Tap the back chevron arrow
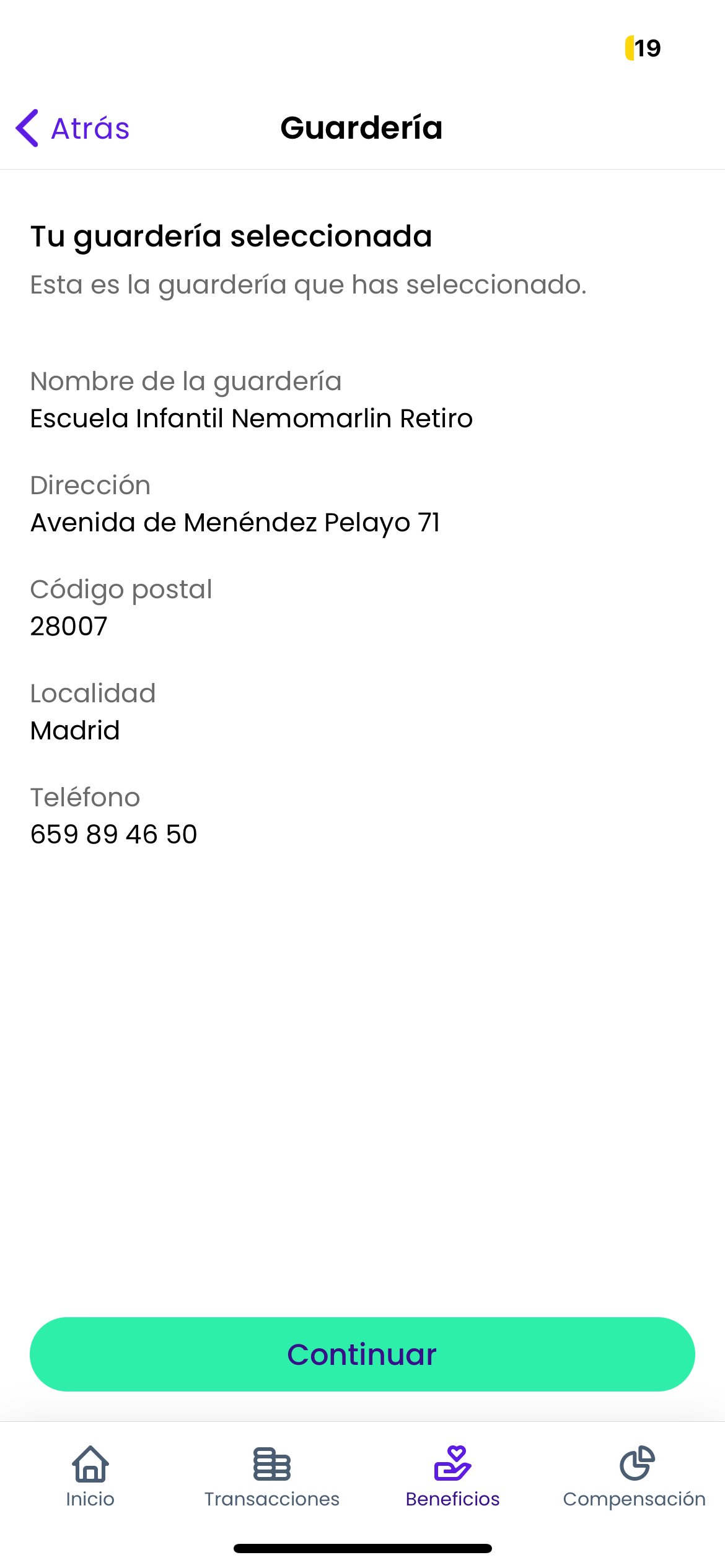 coord(27,128)
